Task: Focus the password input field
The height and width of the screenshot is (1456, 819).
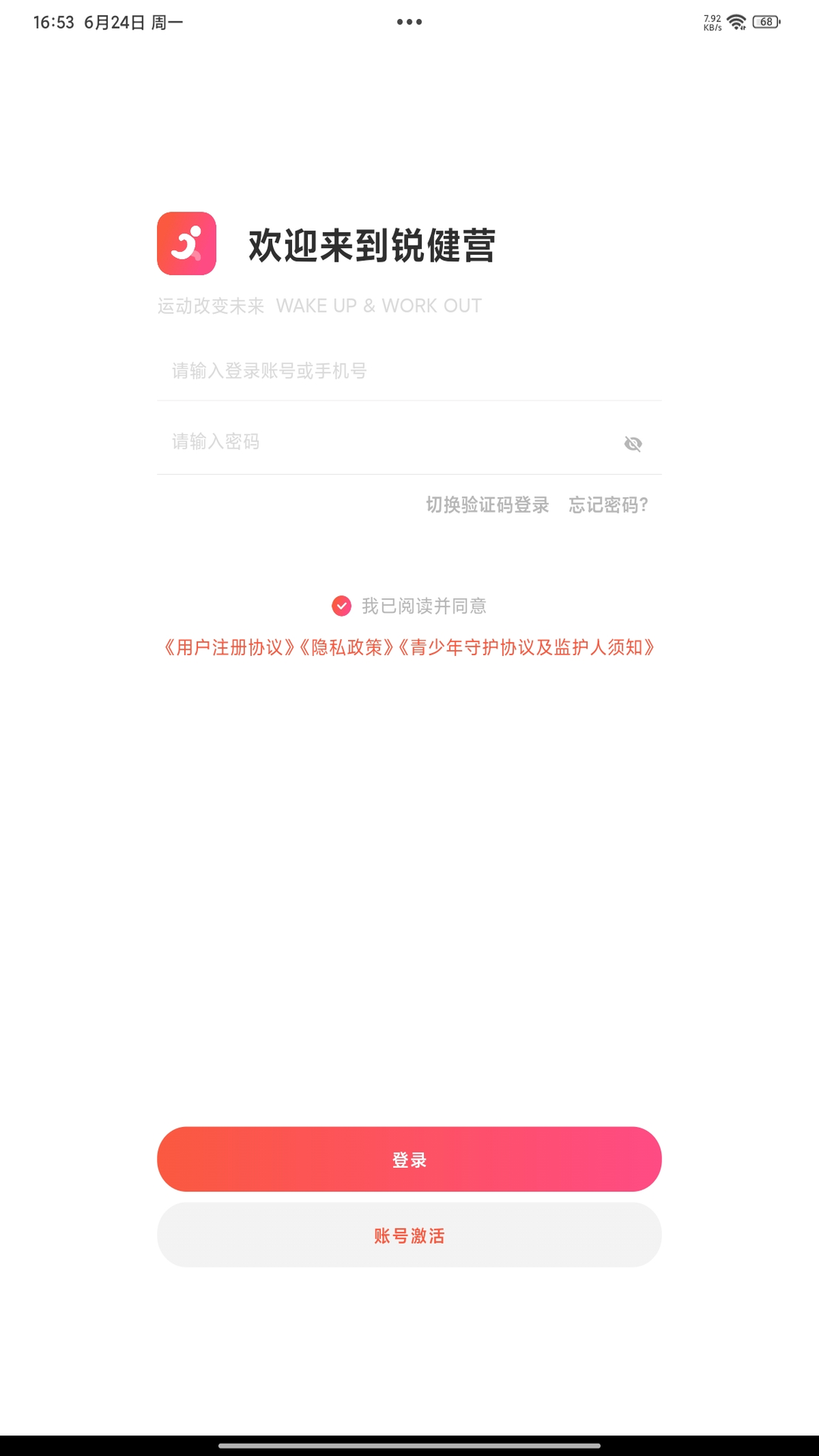Action: point(379,442)
